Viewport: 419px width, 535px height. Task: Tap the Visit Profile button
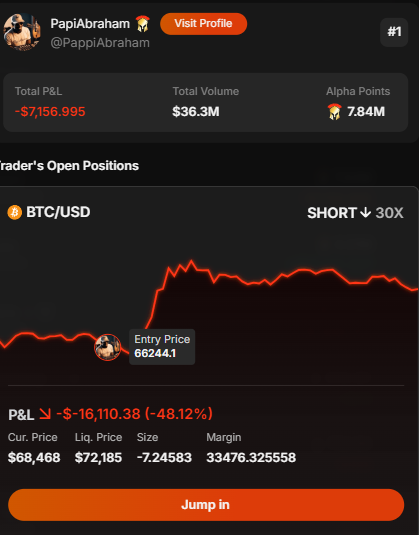coord(203,24)
